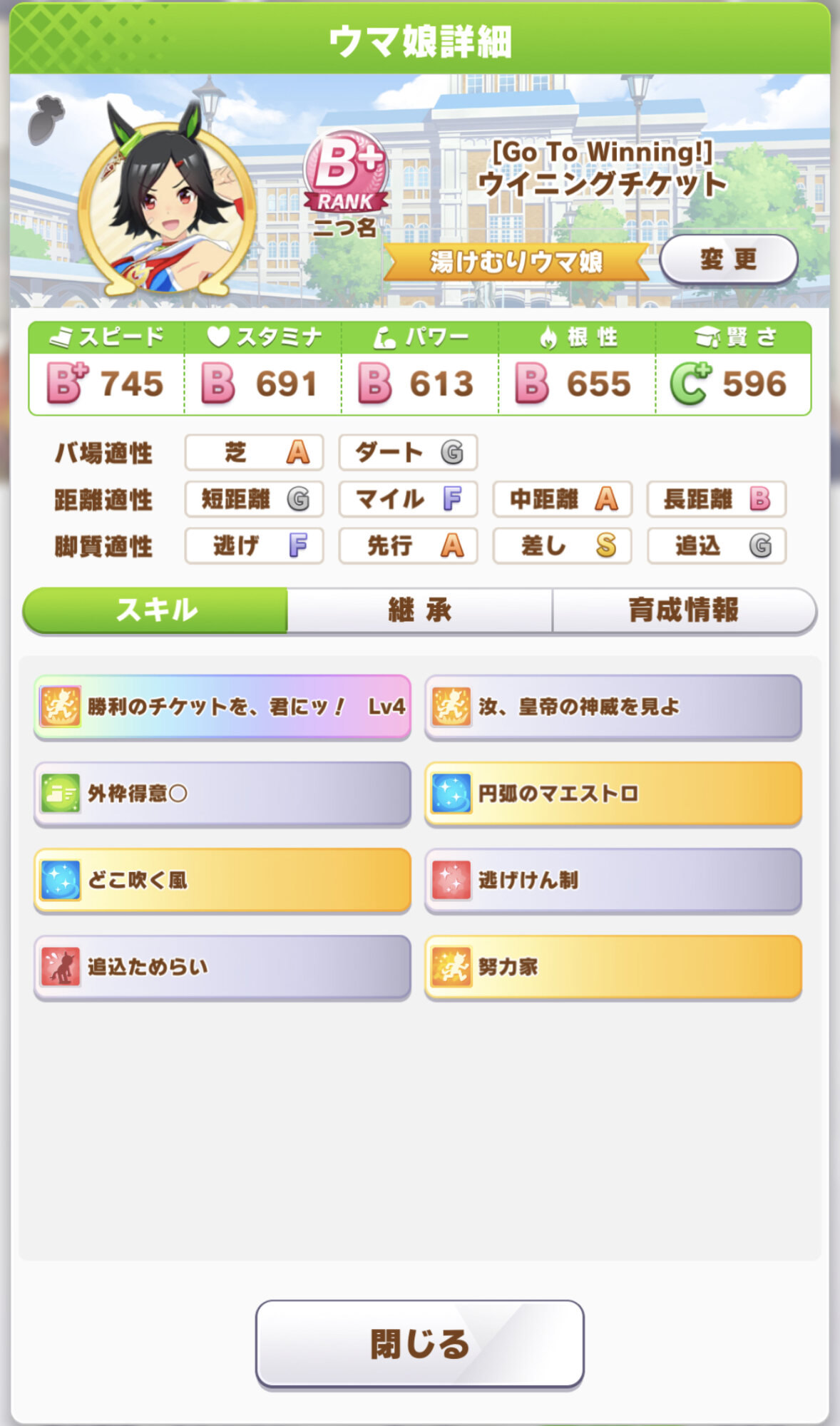Viewport: 840px width, 1426px height.
Task: Show the 努力家 skill info
Action: (613, 967)
